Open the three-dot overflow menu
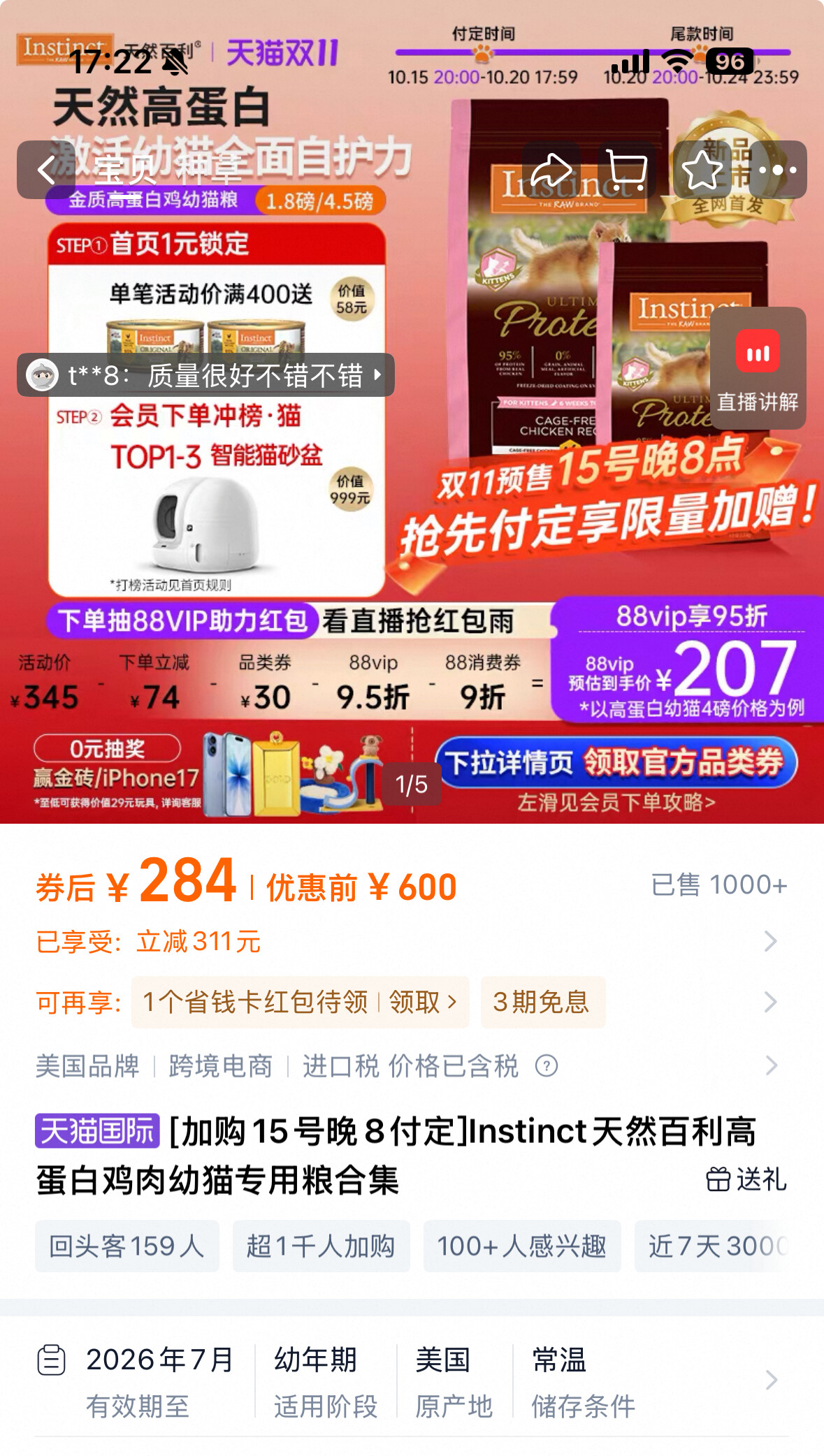Viewport: 824px width, 1456px height. (x=777, y=170)
